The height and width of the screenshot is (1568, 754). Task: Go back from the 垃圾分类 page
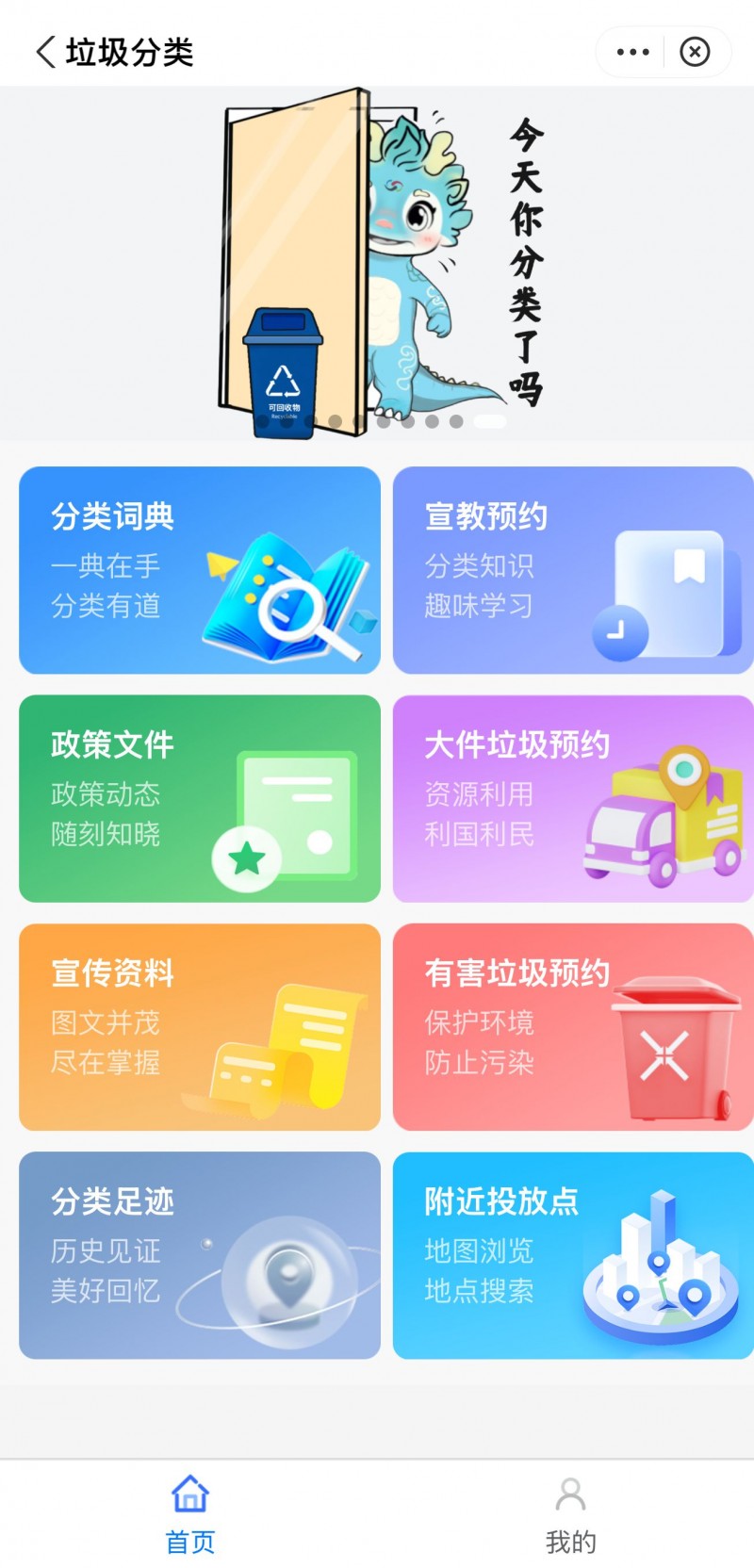coord(46,52)
